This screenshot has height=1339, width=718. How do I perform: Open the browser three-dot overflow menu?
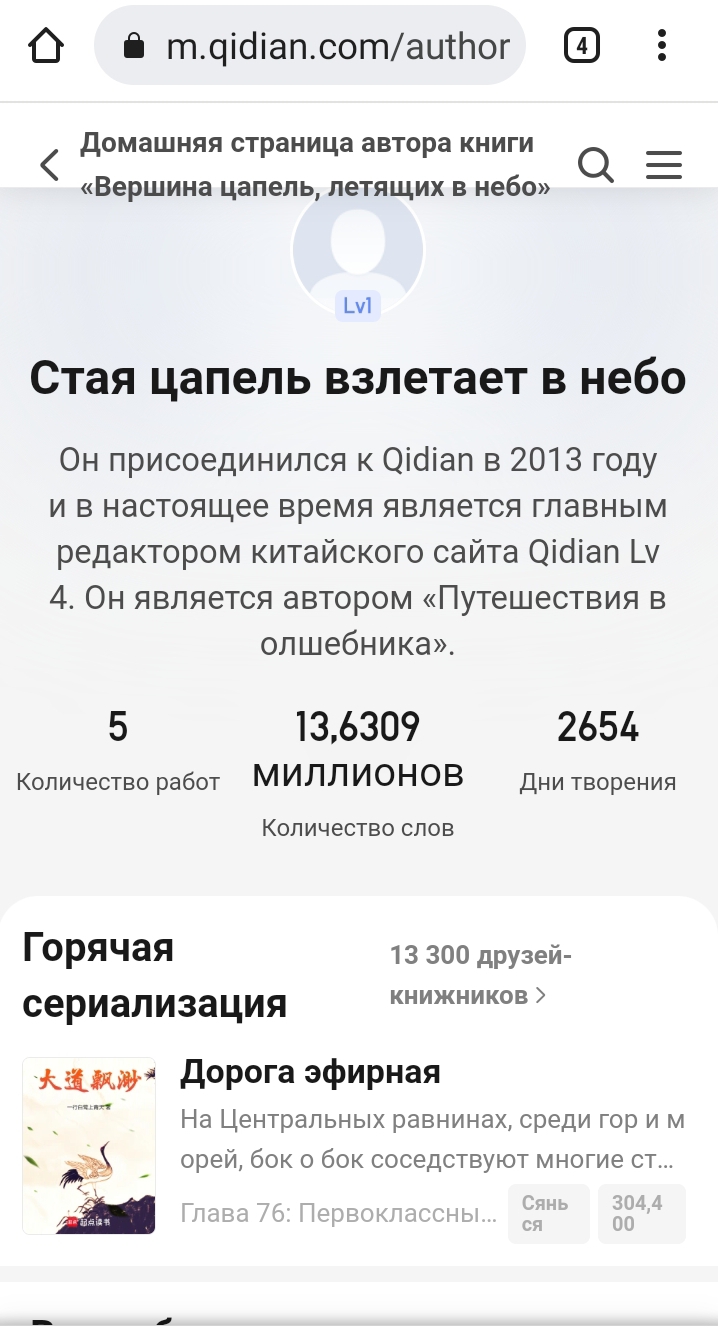pyautogui.click(x=662, y=46)
